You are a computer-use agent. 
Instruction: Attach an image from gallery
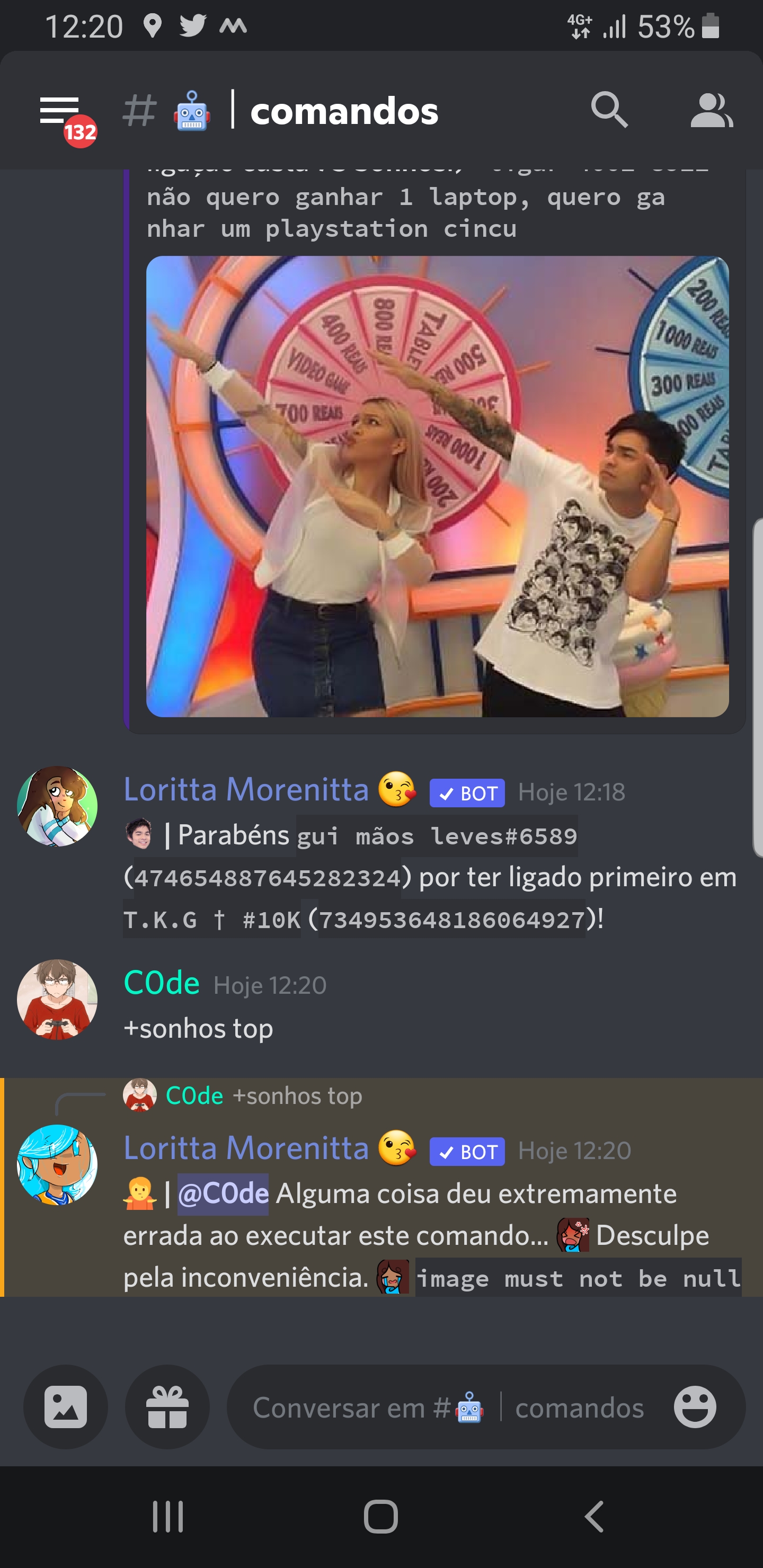click(66, 1406)
